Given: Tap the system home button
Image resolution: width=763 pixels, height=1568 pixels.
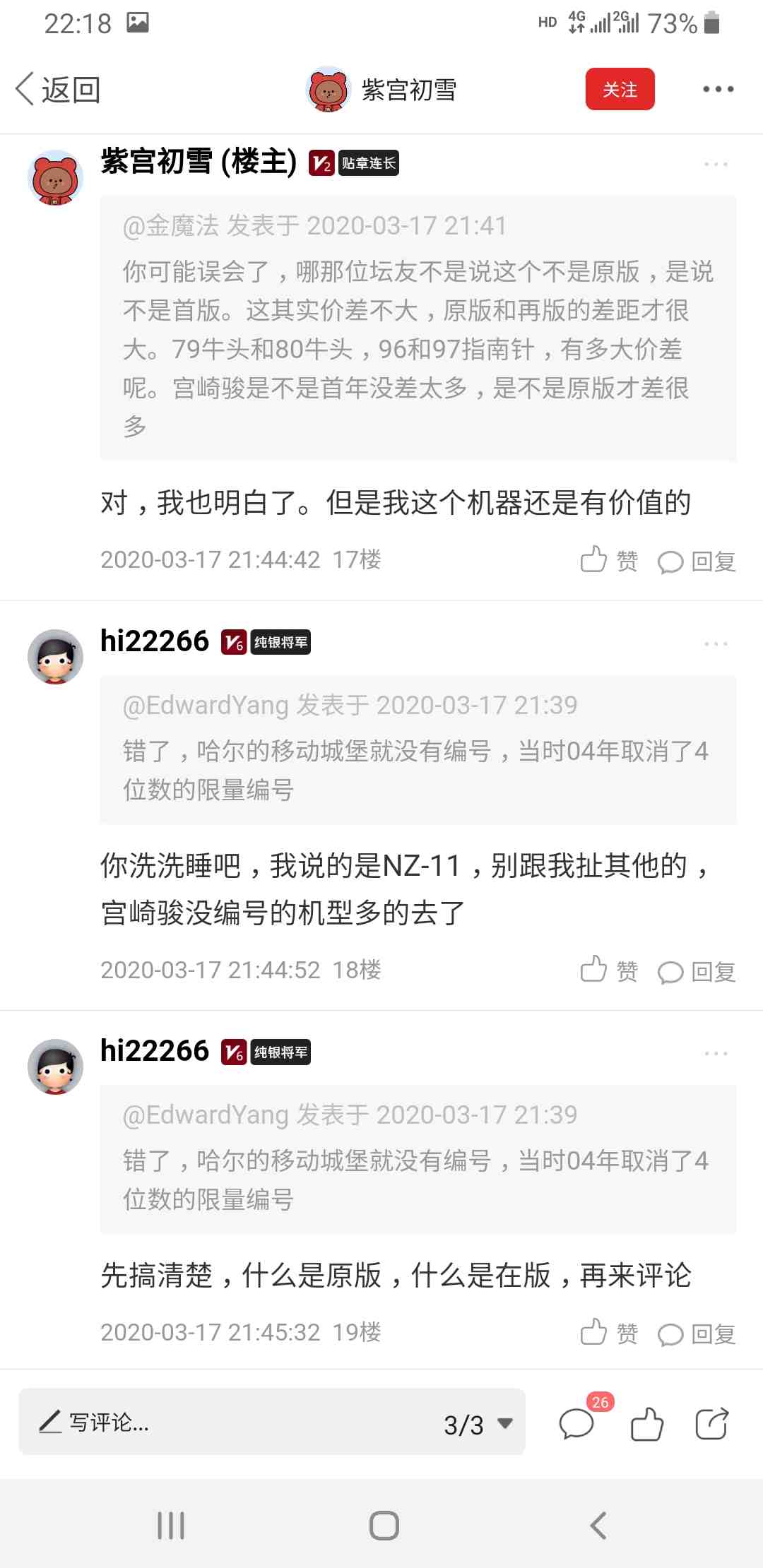Looking at the screenshot, I should point(384,1526).
